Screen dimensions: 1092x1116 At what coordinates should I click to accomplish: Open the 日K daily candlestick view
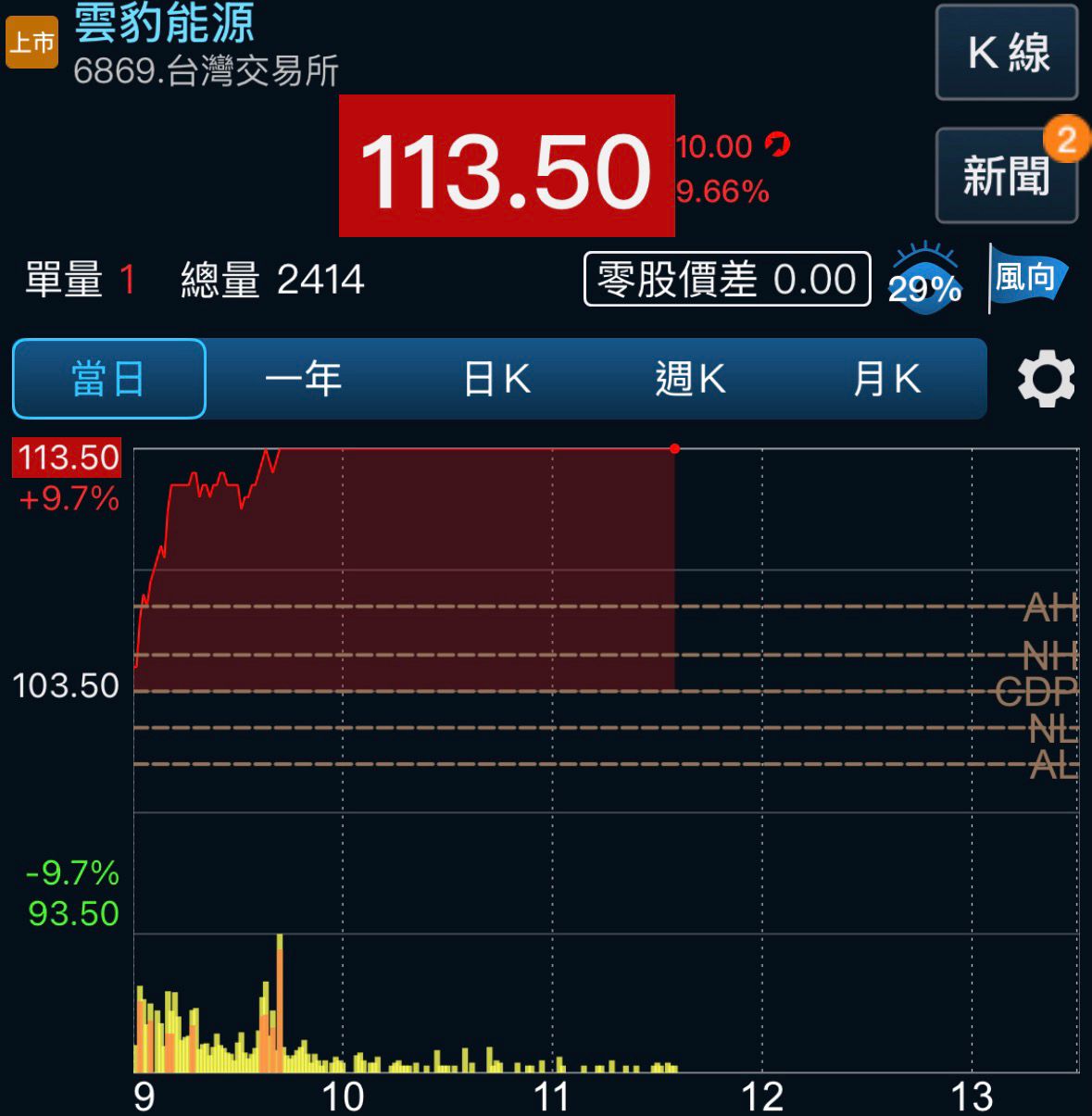point(497,379)
